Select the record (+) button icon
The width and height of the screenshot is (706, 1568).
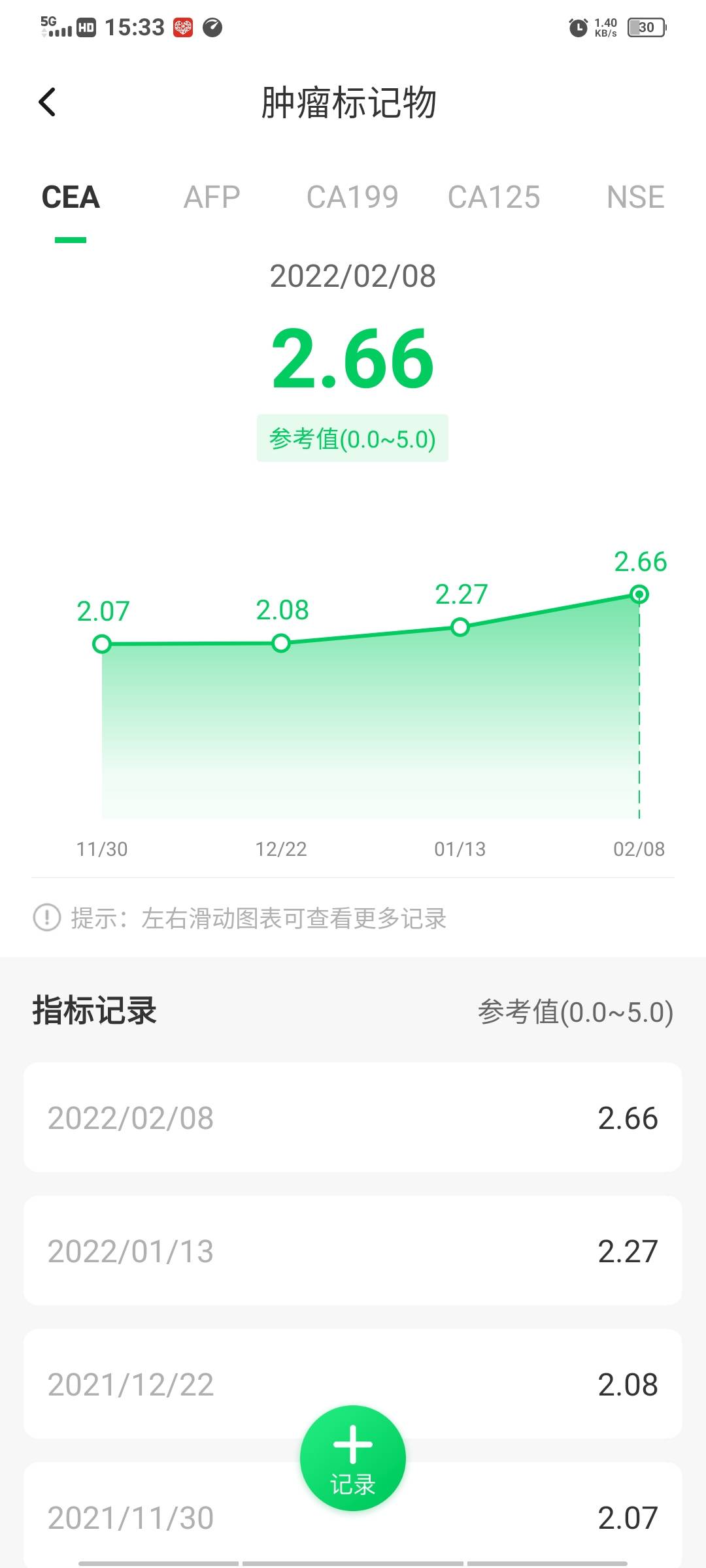coord(352,1458)
